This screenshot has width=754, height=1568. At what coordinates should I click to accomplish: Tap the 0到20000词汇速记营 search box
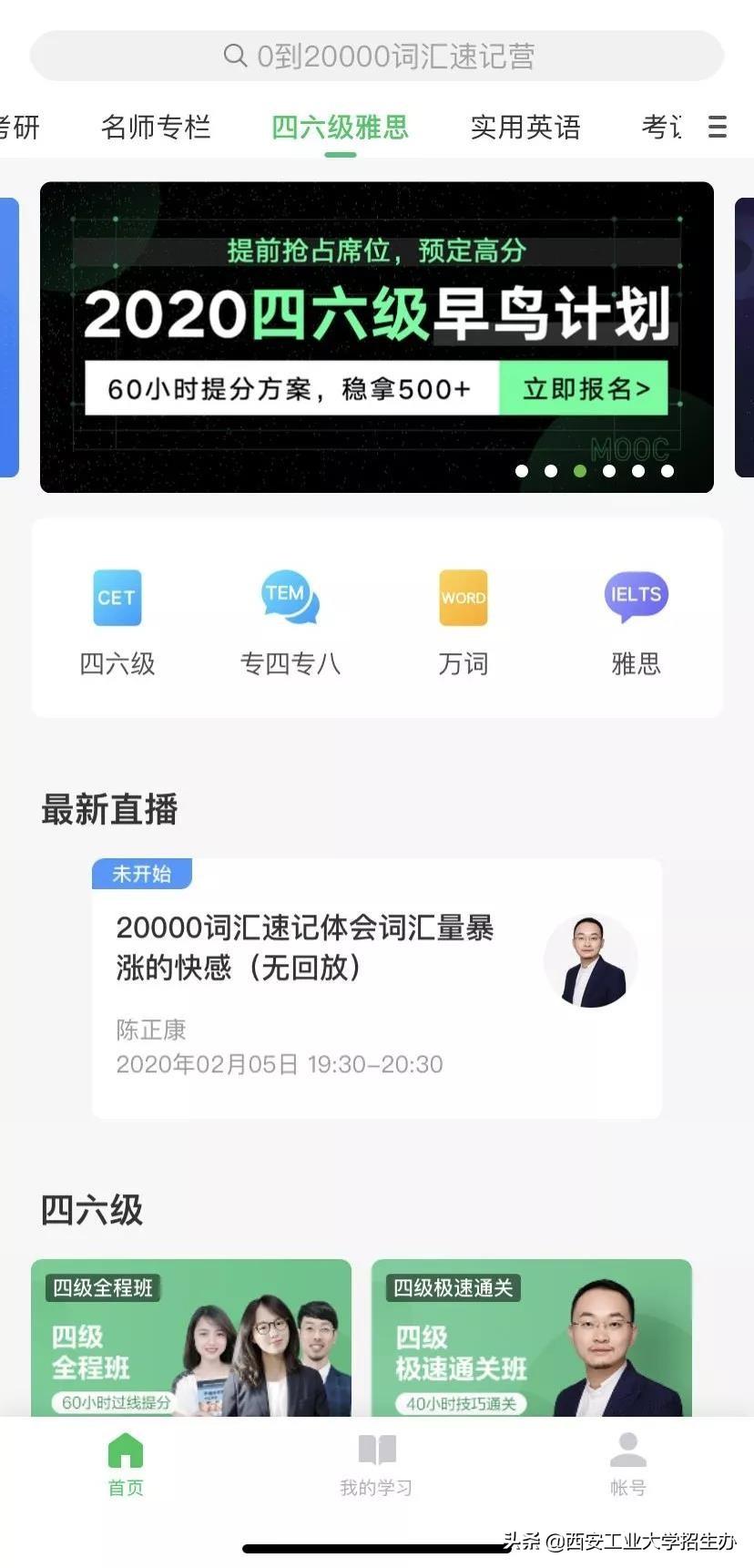coord(377,56)
